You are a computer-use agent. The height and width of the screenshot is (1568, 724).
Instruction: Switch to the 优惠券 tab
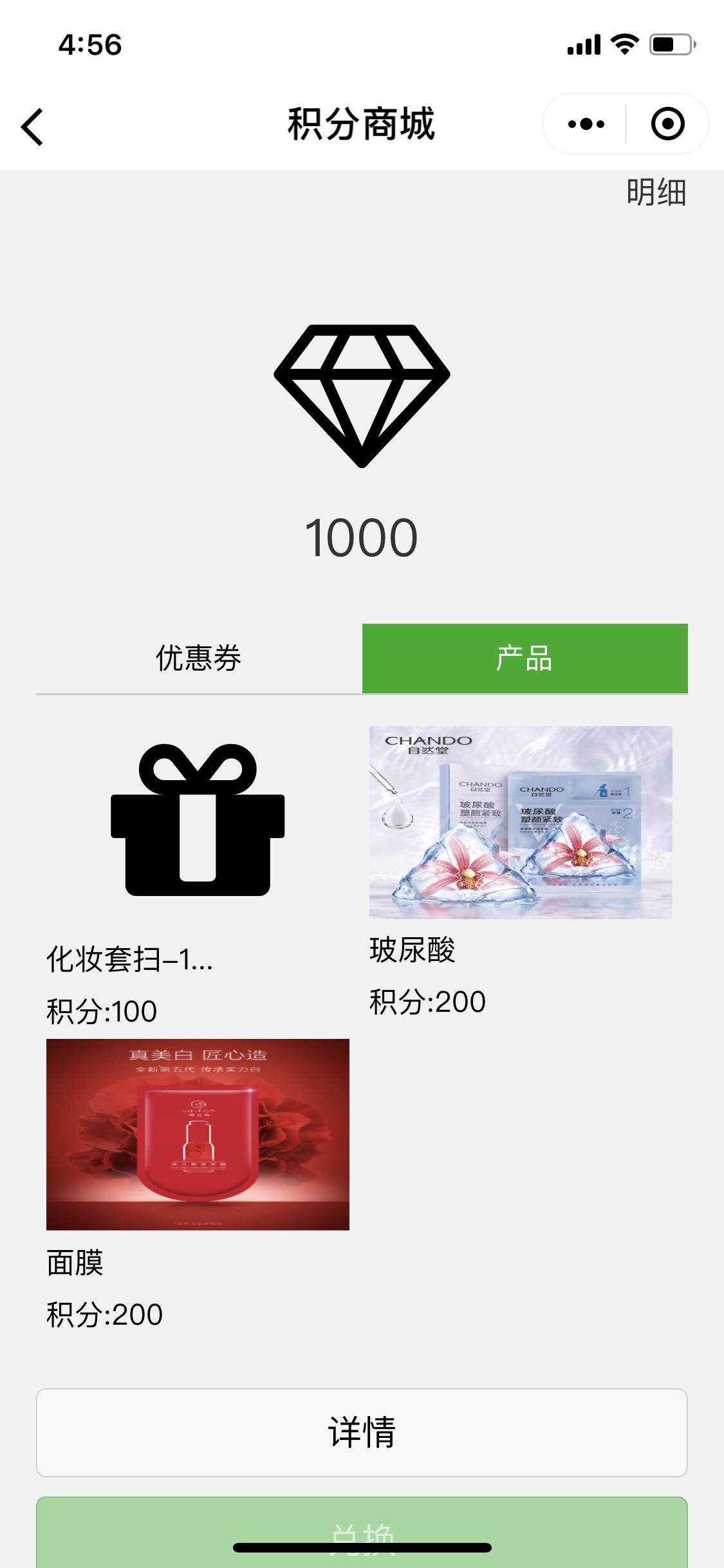199,658
